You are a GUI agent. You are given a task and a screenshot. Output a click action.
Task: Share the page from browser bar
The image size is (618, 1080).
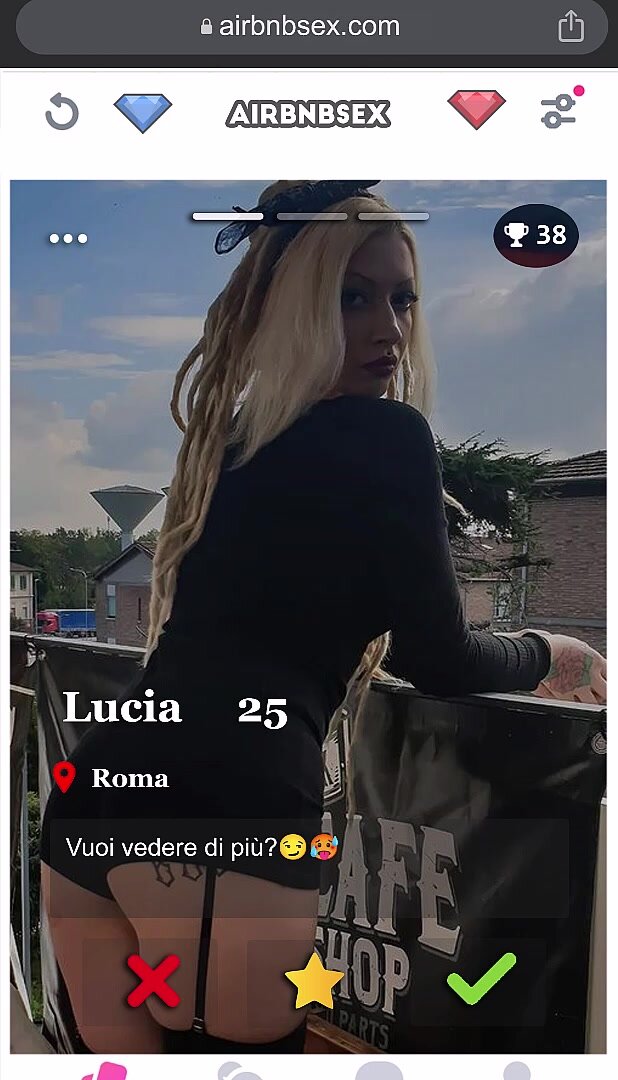click(x=571, y=26)
